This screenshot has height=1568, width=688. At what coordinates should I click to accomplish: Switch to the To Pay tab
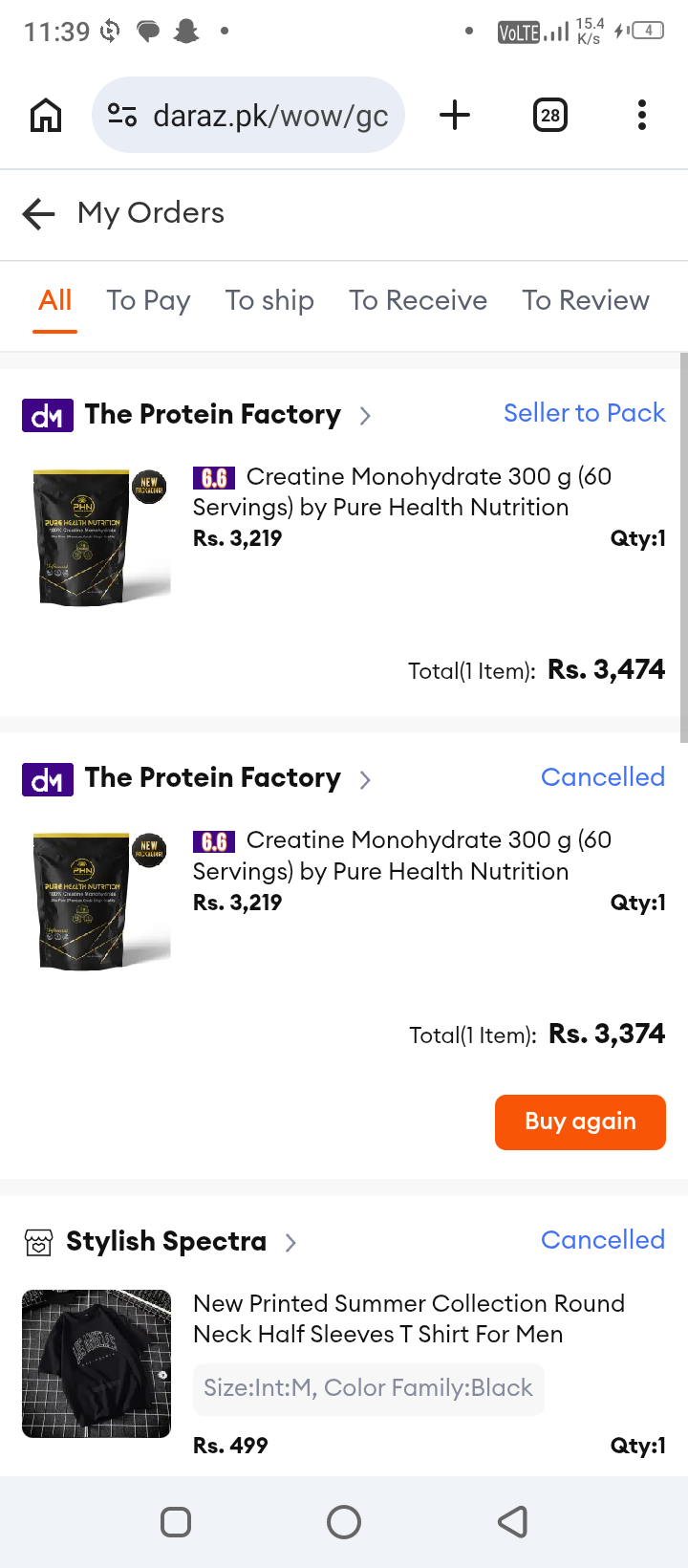148,300
